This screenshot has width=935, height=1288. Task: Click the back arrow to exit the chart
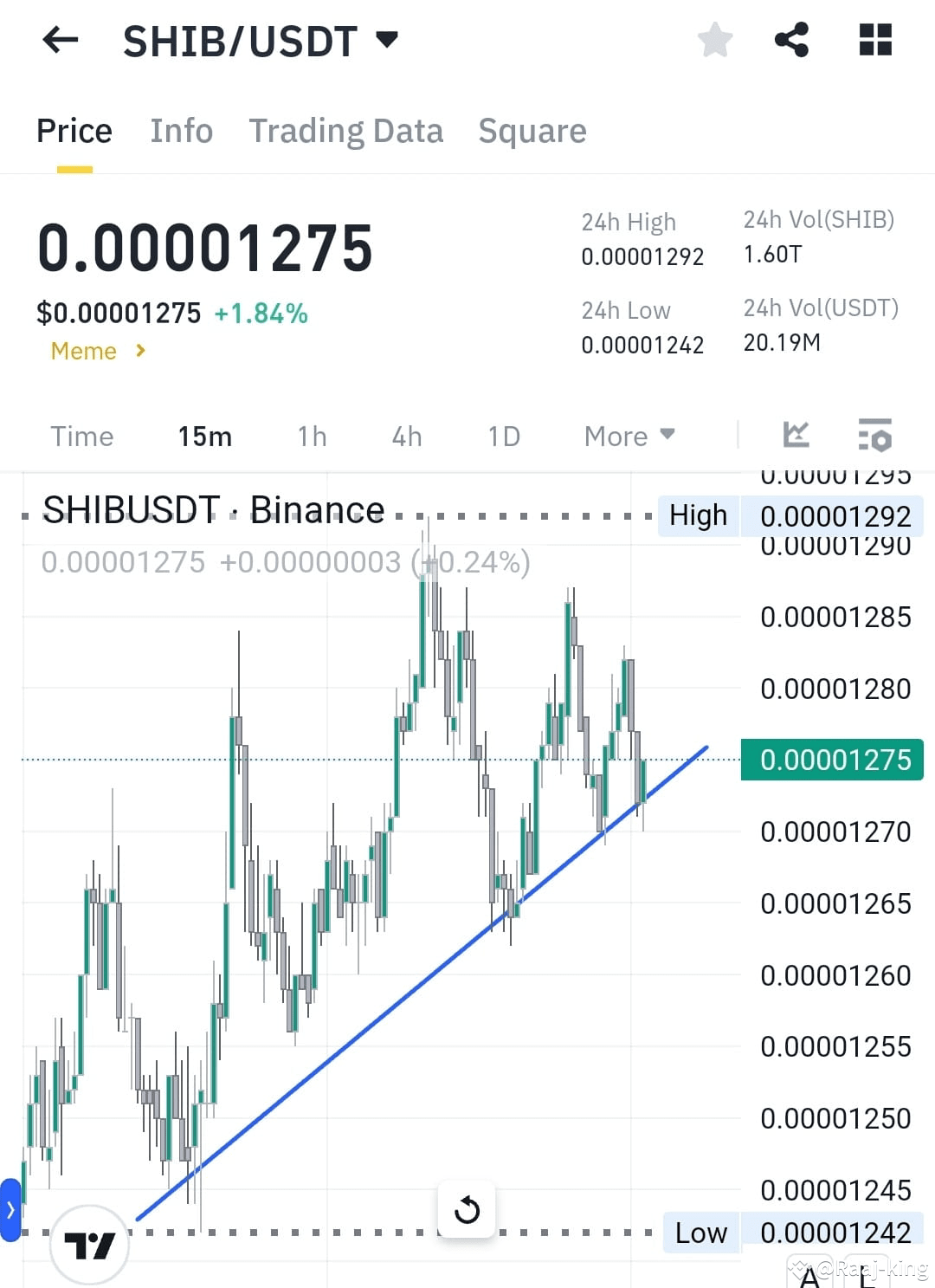pyautogui.click(x=59, y=40)
